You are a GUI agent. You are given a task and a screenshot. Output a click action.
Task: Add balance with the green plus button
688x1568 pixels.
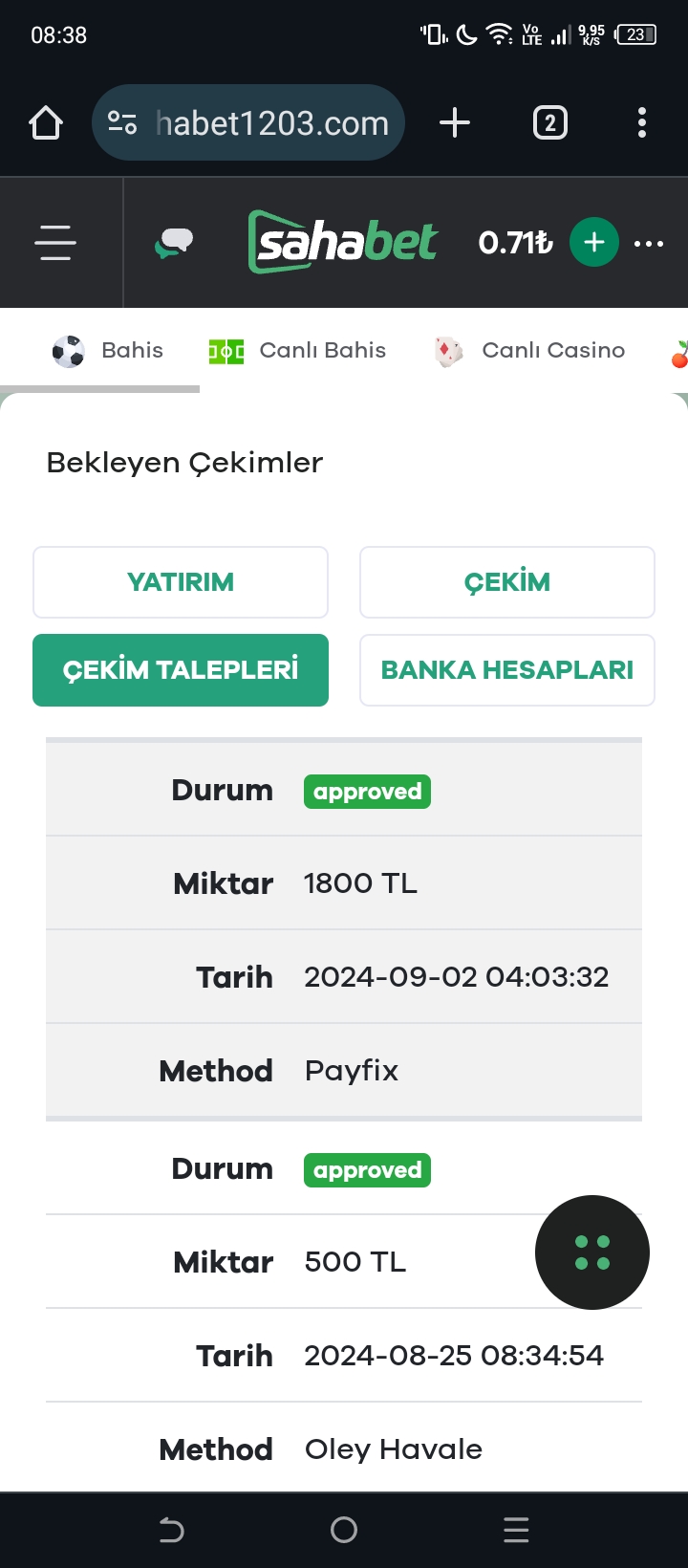coord(593,243)
